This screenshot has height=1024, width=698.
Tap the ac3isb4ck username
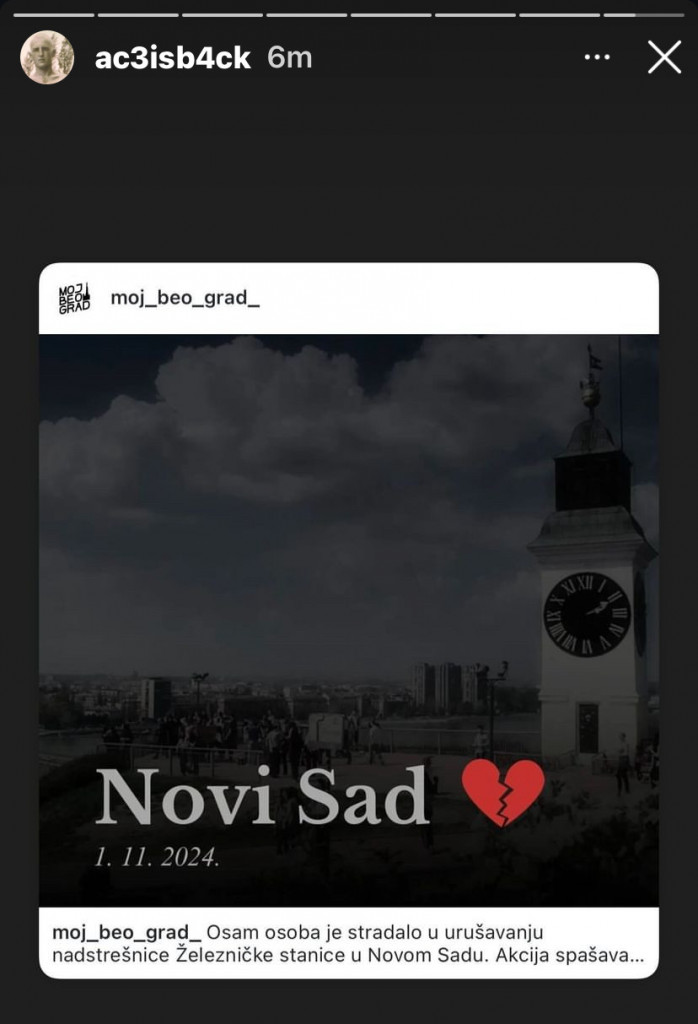click(172, 58)
